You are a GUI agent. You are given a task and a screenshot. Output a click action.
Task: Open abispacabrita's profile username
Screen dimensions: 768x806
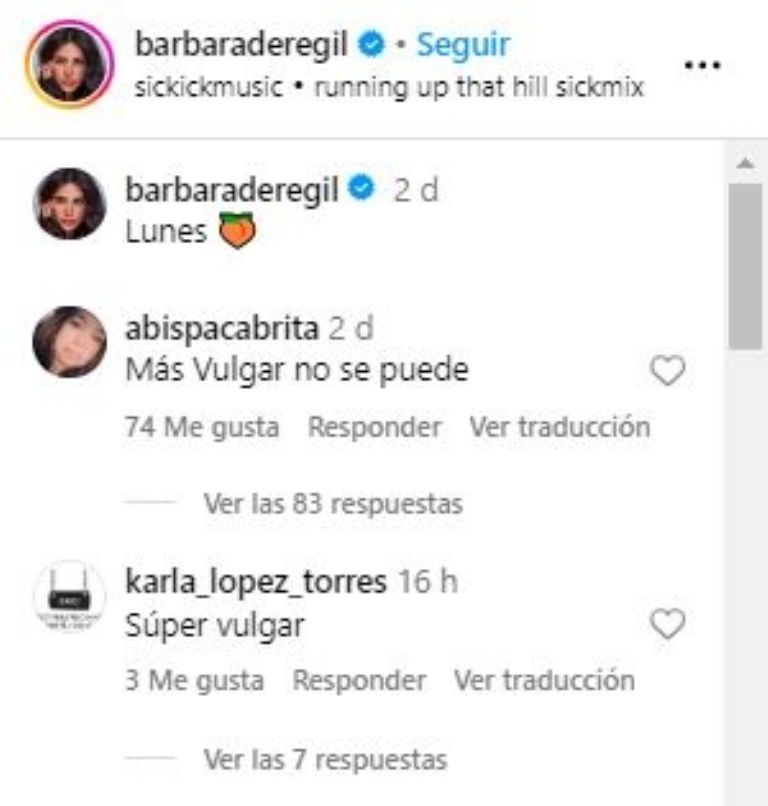click(223, 328)
